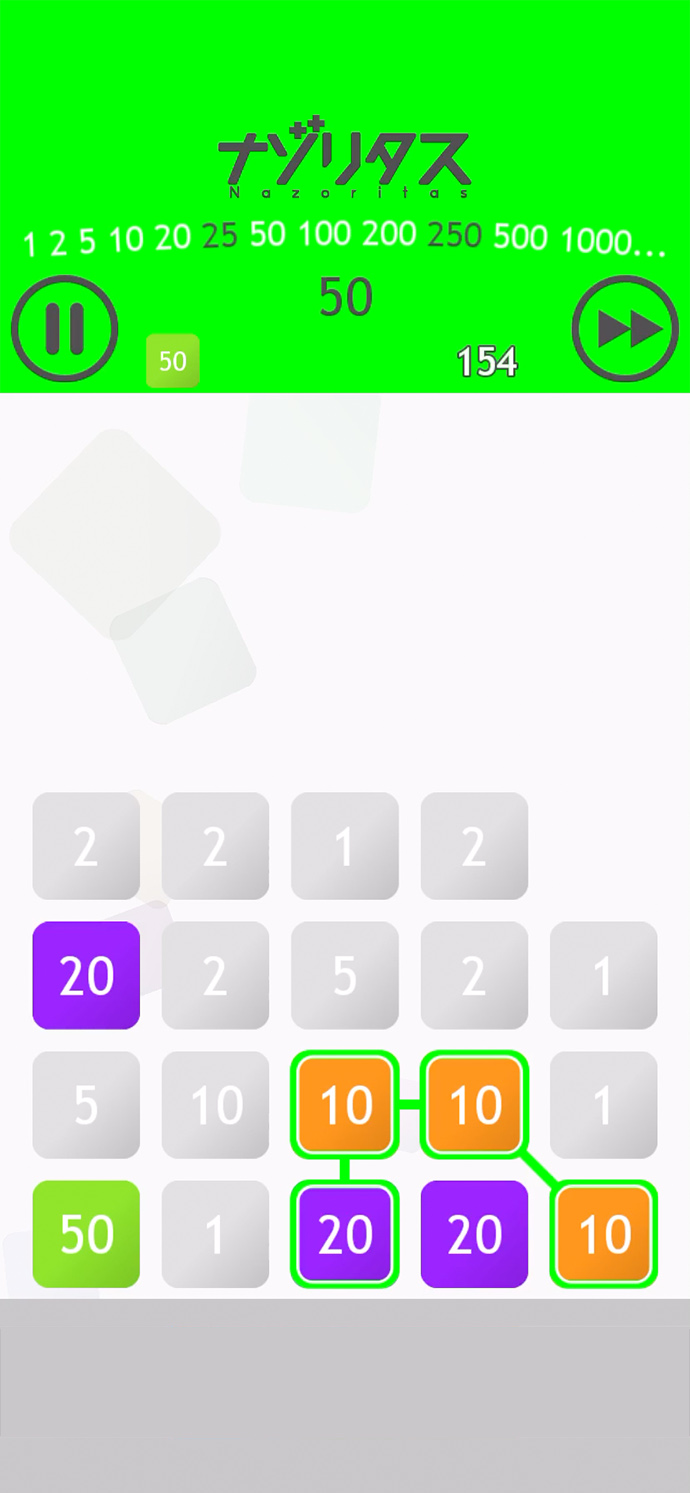This screenshot has height=1493, width=690.
Task: Select the gray 10 tile
Action: tap(215, 1105)
